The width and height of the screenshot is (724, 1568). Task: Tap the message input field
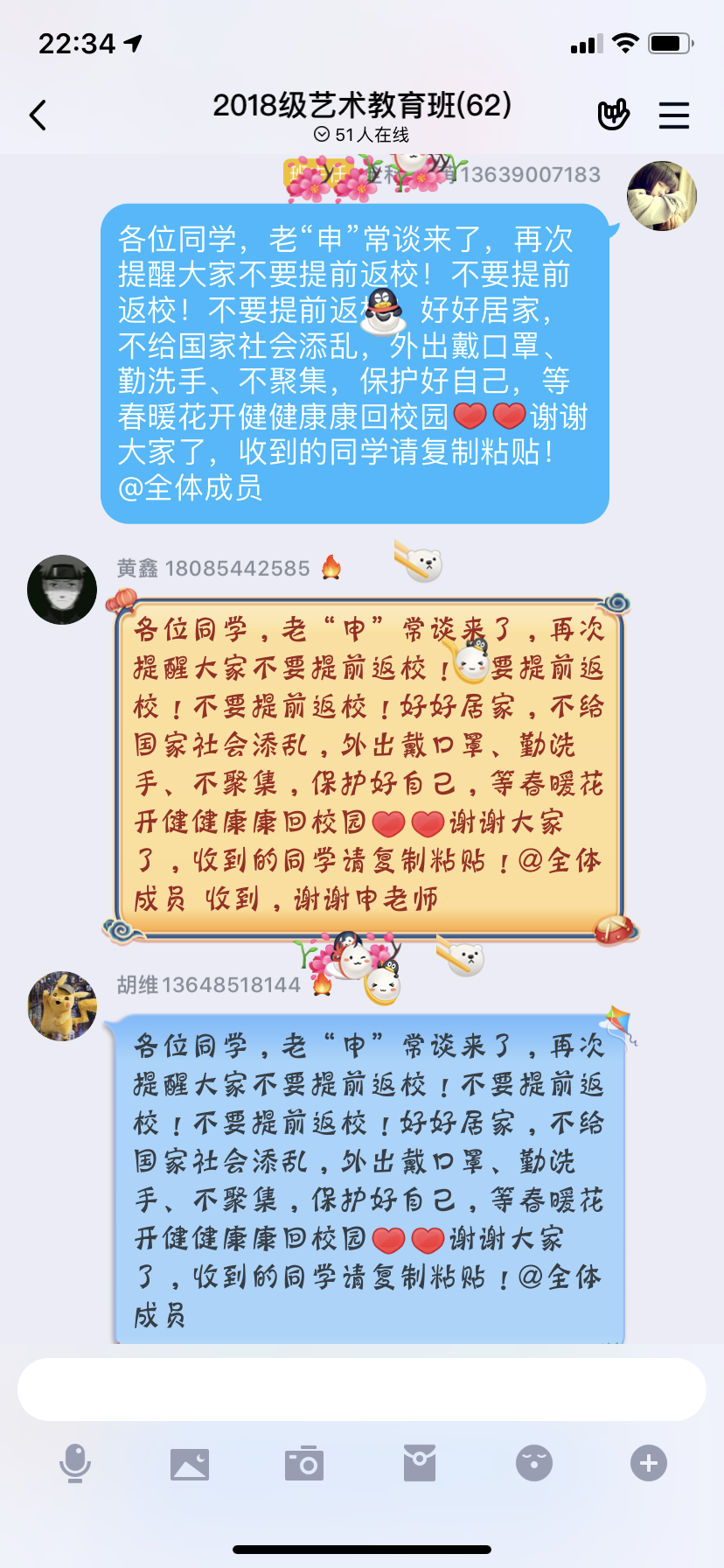[362, 1389]
